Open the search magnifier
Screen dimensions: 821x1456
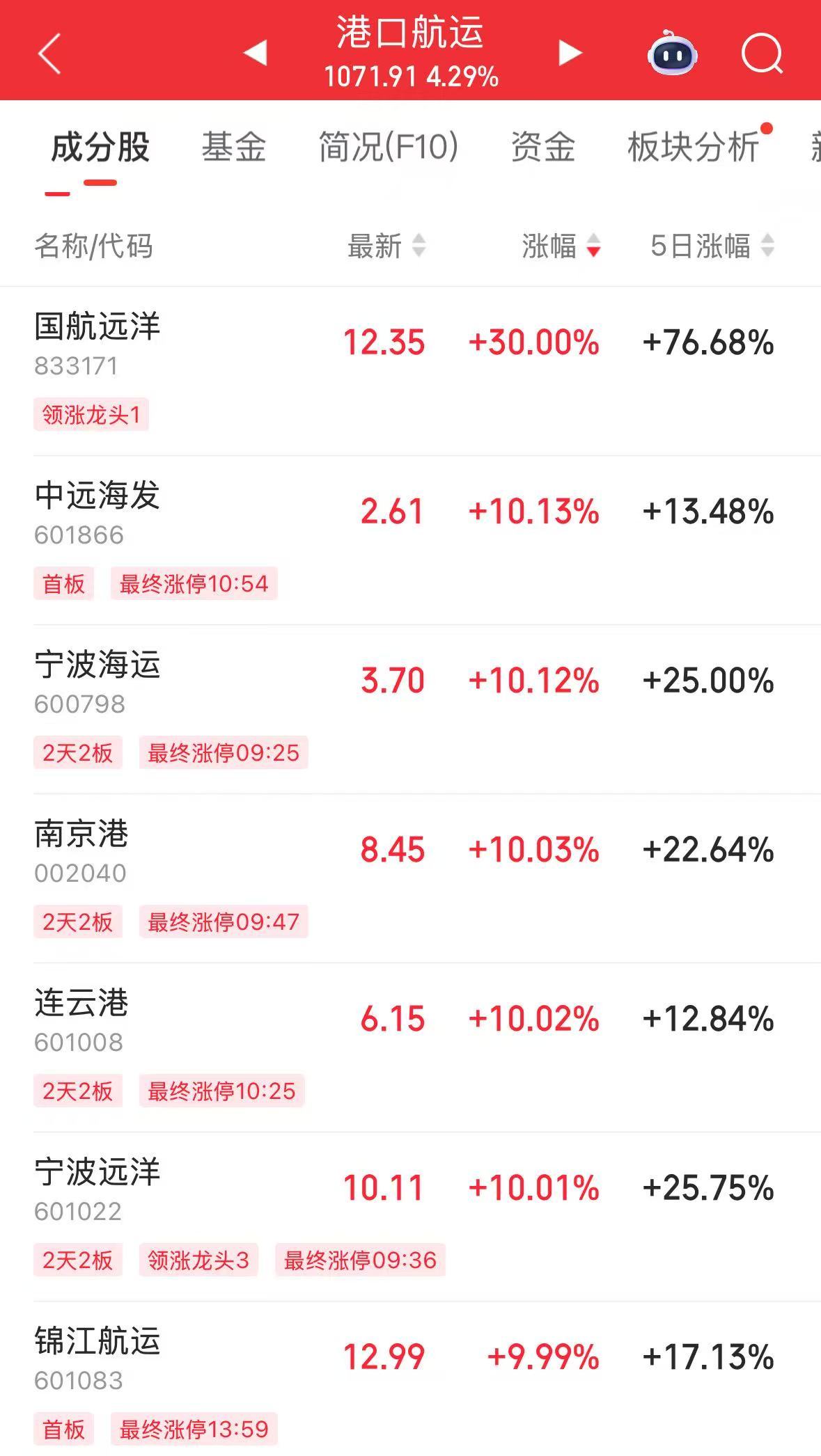coord(762,54)
